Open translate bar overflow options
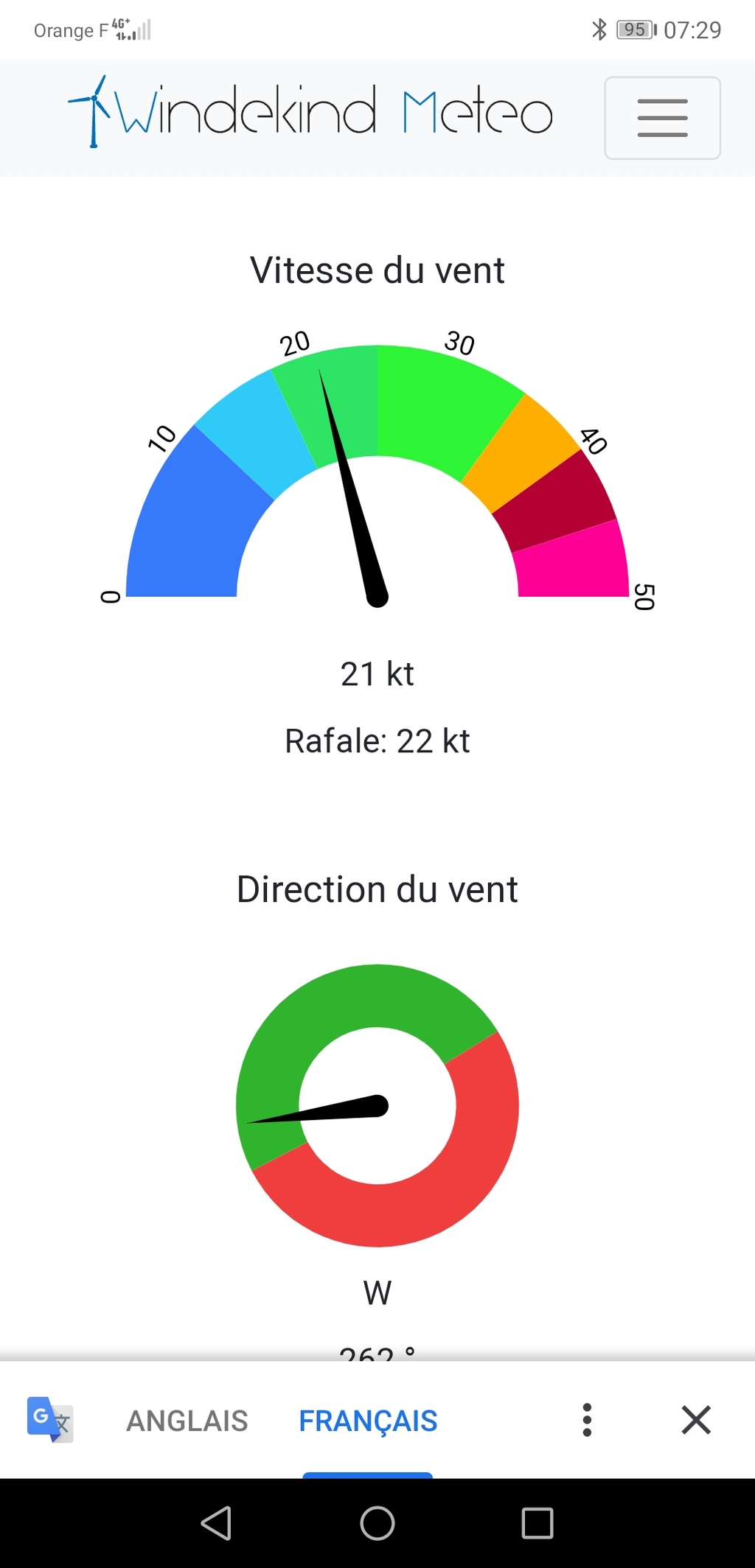 (587, 1420)
